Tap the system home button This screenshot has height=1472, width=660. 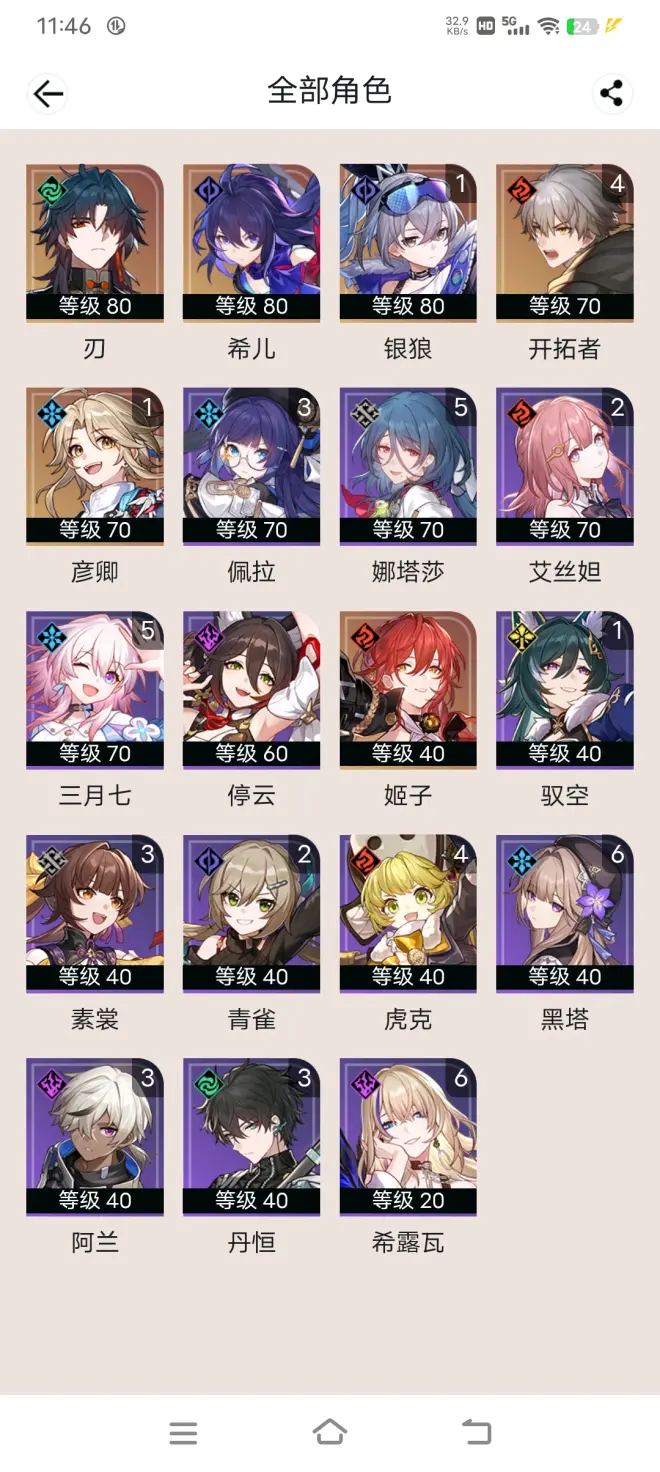point(330,1432)
